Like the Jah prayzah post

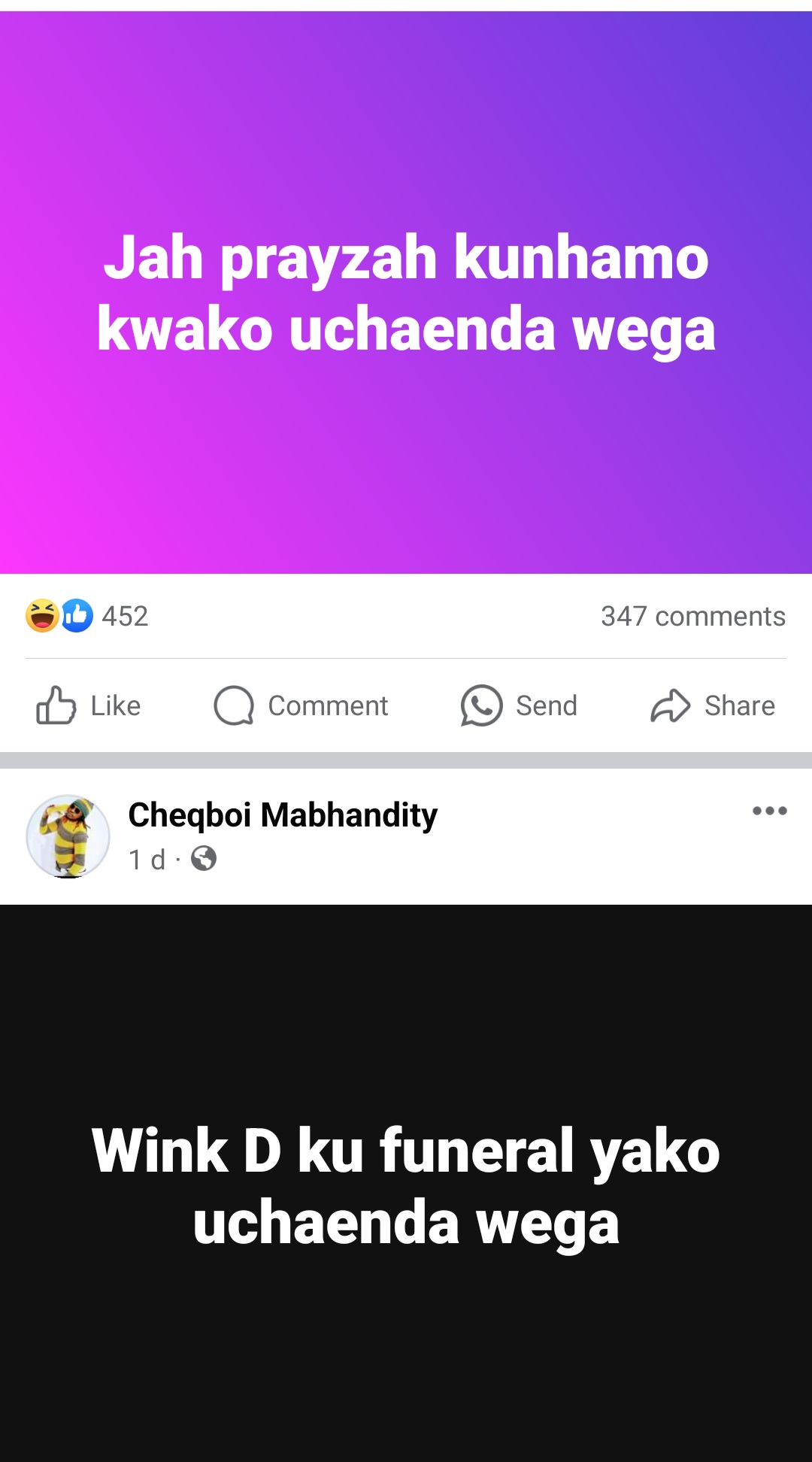(x=89, y=705)
